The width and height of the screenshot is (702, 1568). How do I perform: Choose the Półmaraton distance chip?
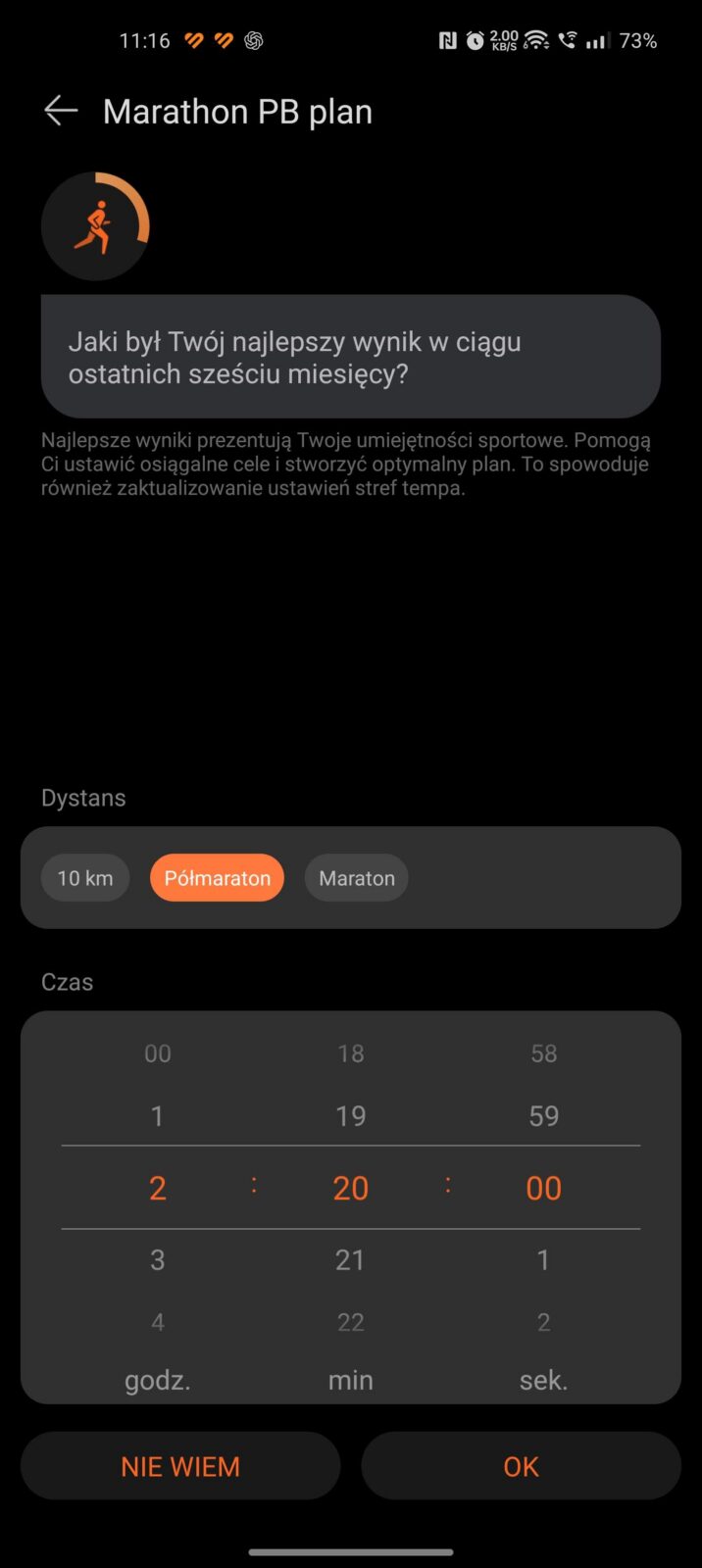[x=217, y=878]
